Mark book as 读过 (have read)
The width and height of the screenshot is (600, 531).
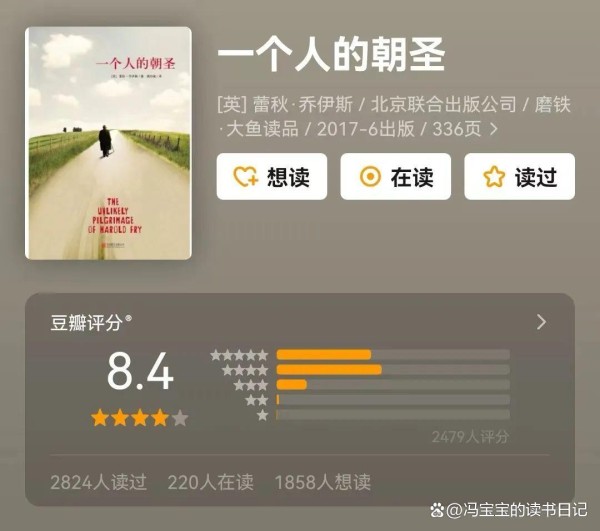(x=520, y=177)
